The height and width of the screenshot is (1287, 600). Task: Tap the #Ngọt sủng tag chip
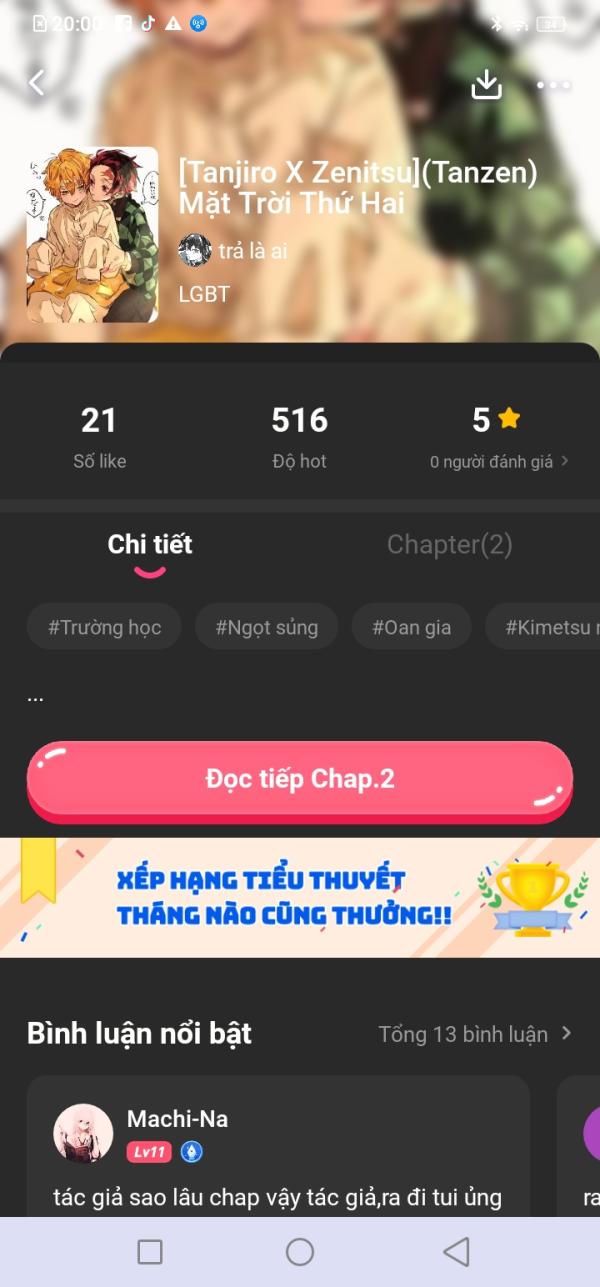tap(266, 628)
